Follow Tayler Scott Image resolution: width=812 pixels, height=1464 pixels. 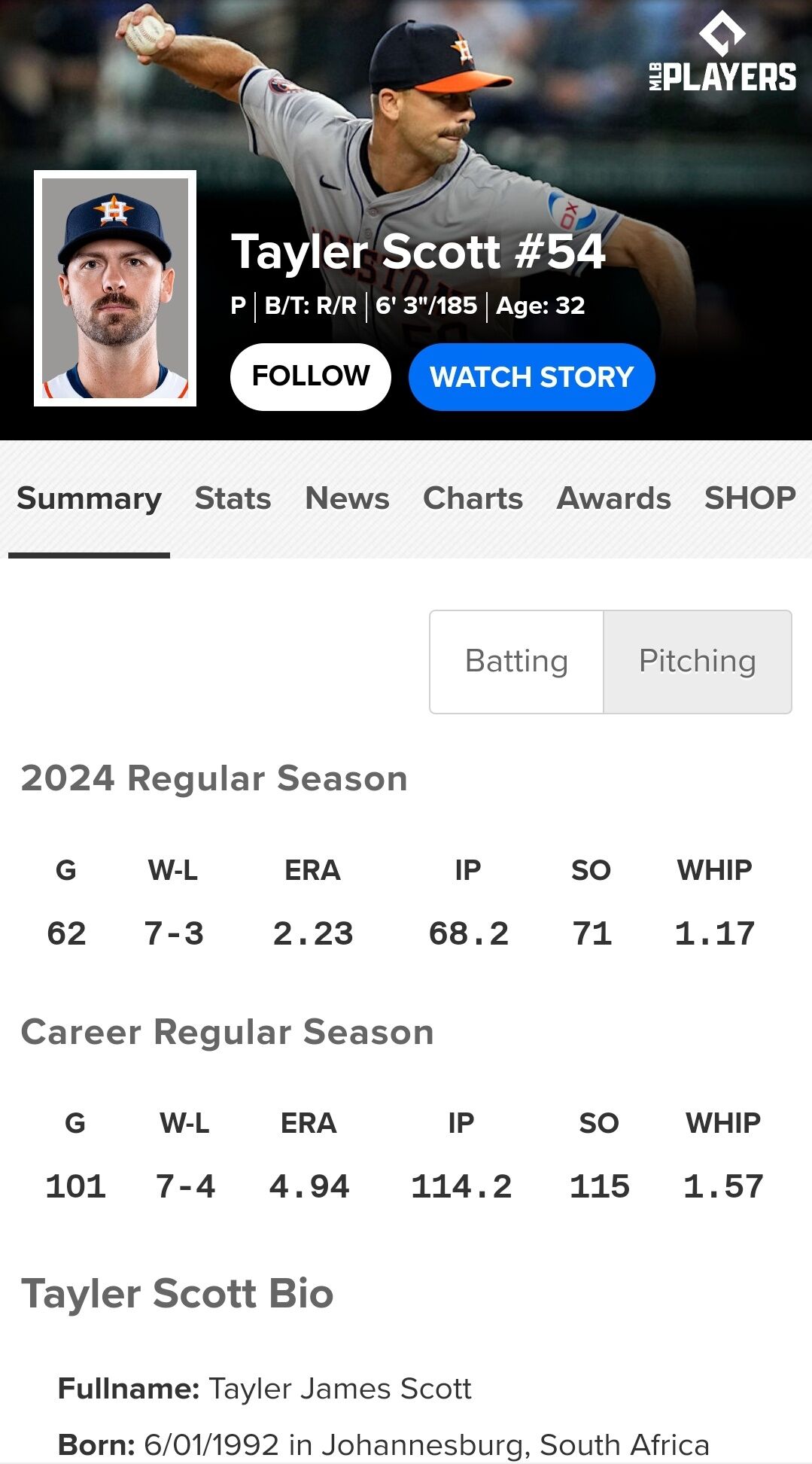(x=310, y=376)
